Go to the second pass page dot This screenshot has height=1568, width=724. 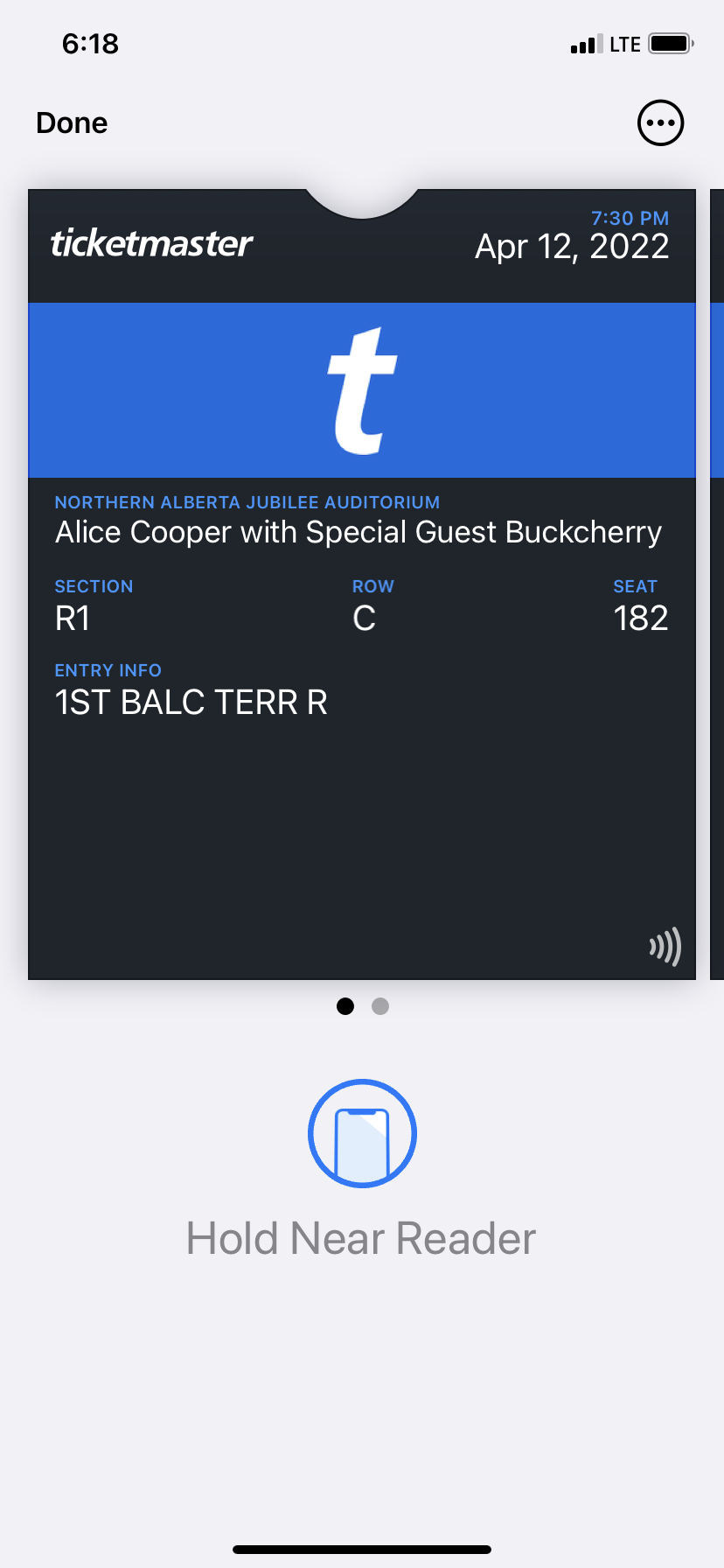point(379,1006)
